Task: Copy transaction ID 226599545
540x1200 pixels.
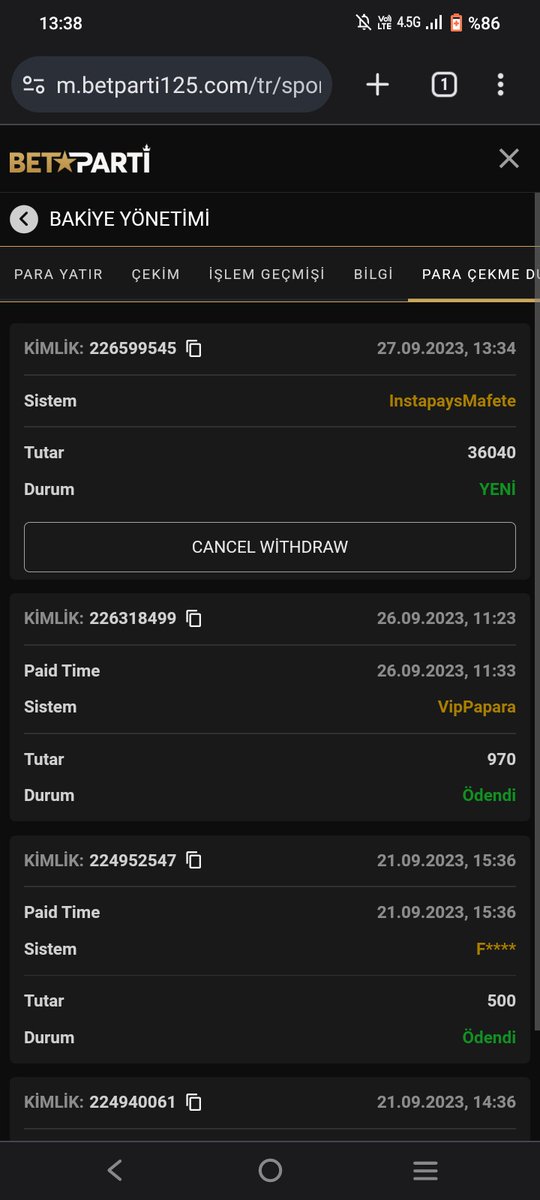Action: [x=194, y=349]
